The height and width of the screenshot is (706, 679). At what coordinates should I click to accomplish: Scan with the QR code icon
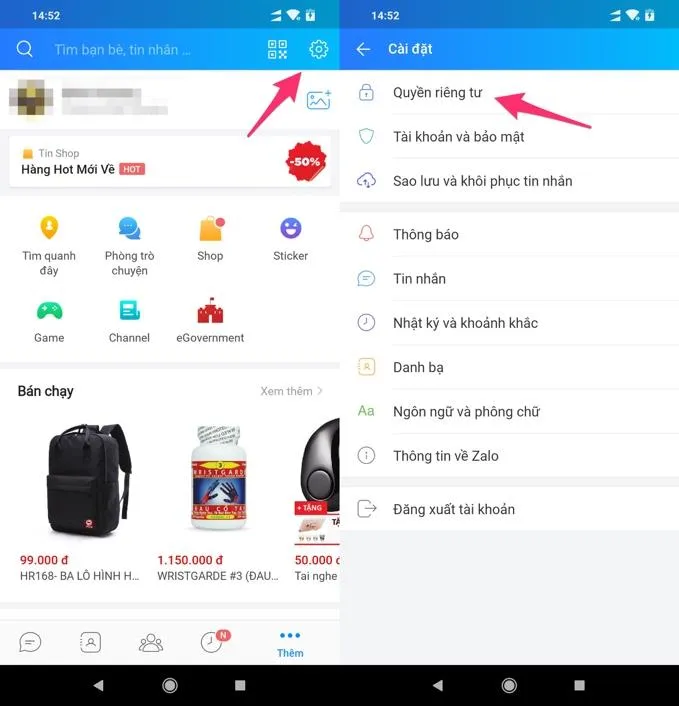[x=277, y=49]
